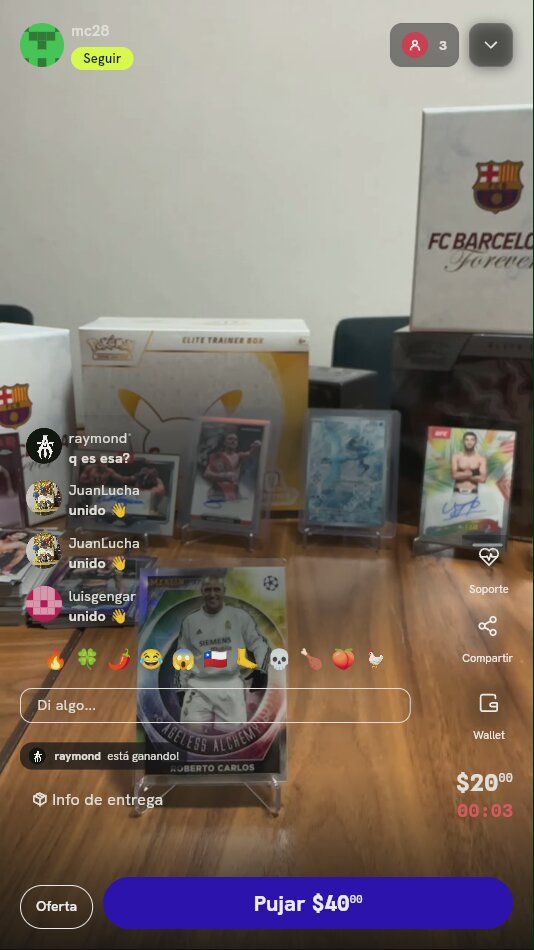Send the chicken emoji reaction
The image size is (534, 950).
375,659
